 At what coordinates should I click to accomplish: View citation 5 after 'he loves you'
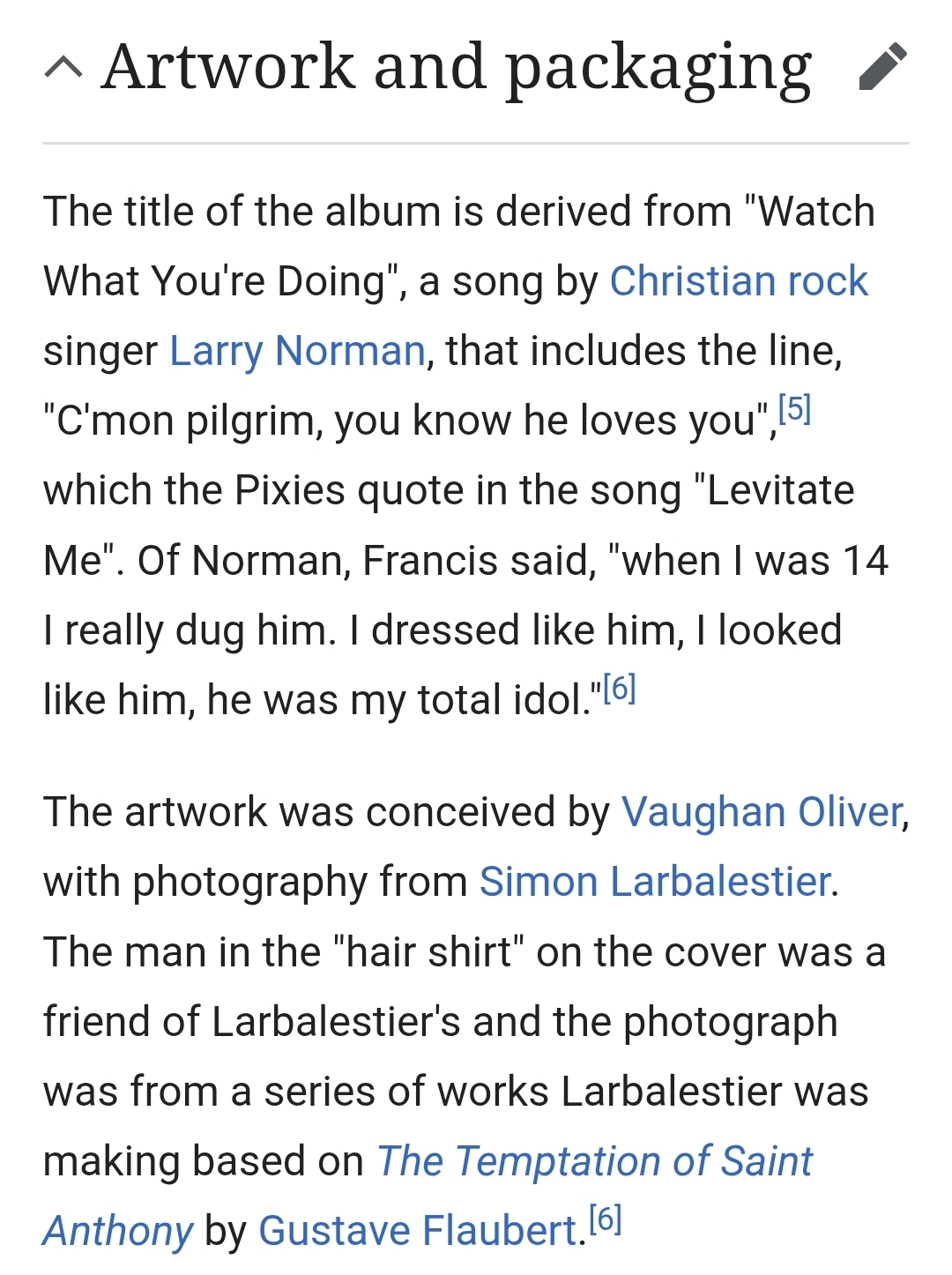pyautogui.click(x=794, y=409)
